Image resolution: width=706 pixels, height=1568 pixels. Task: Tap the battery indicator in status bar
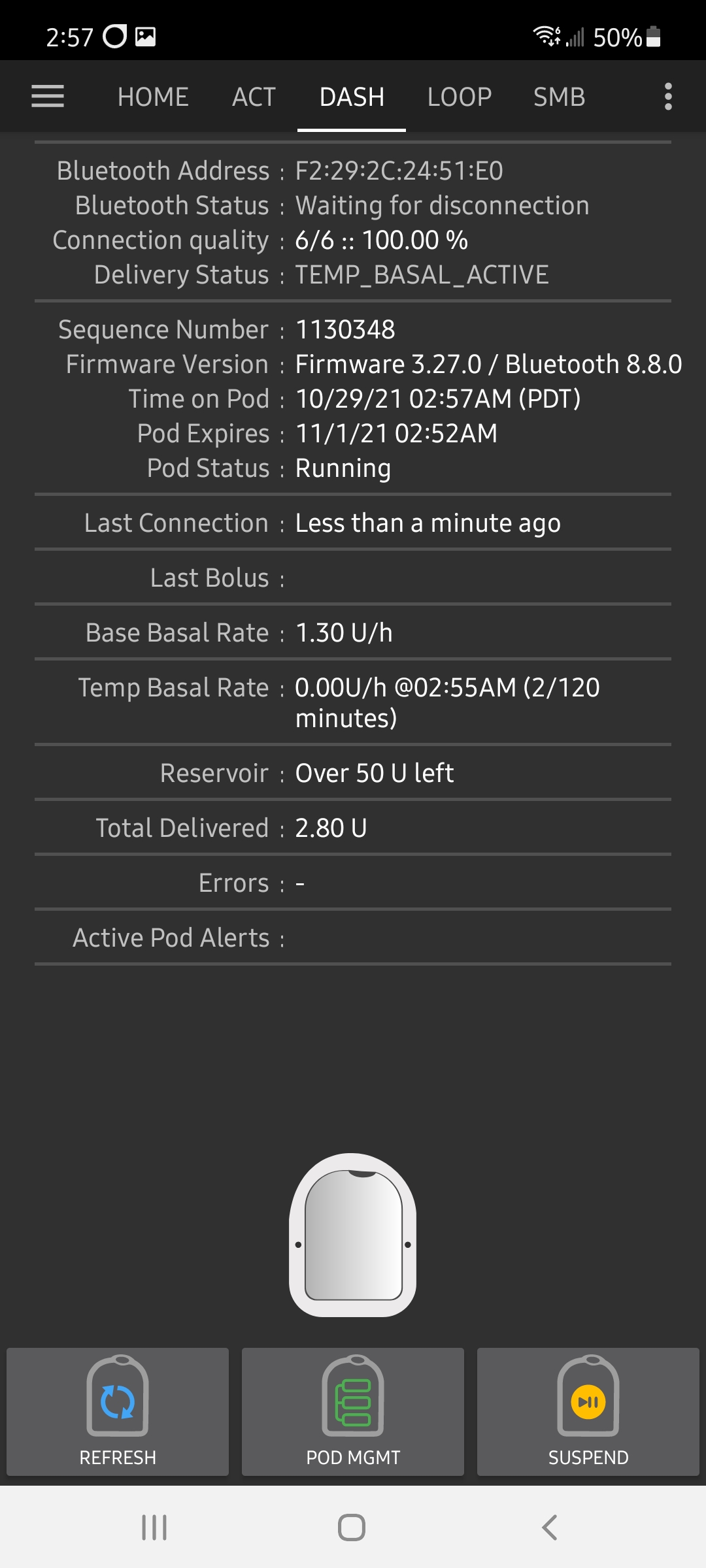pyautogui.click(x=654, y=37)
